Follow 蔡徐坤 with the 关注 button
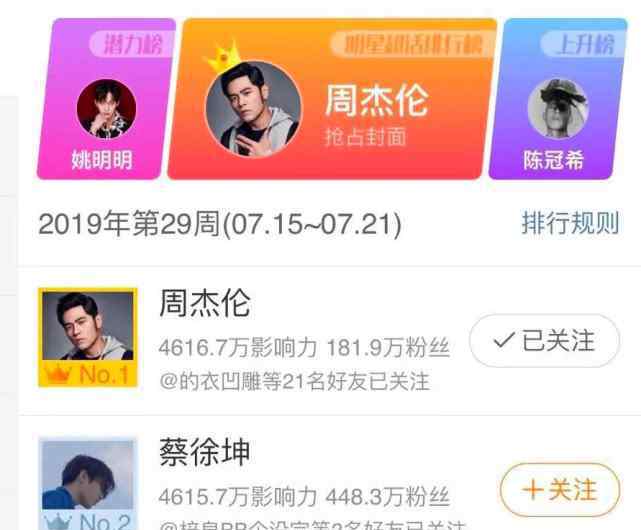Viewport: 641px width, 530px height. (x=560, y=489)
